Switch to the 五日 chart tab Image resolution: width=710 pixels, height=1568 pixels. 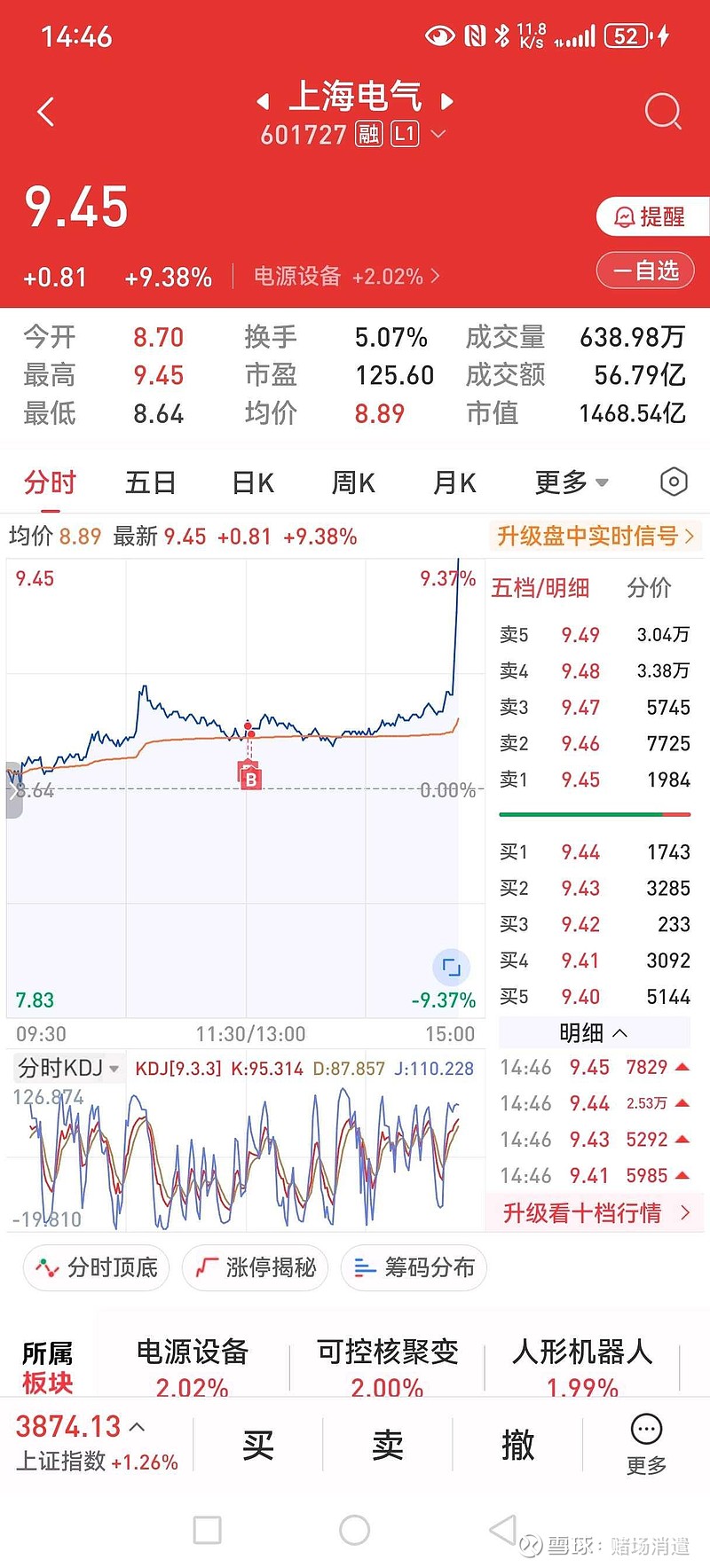click(150, 482)
